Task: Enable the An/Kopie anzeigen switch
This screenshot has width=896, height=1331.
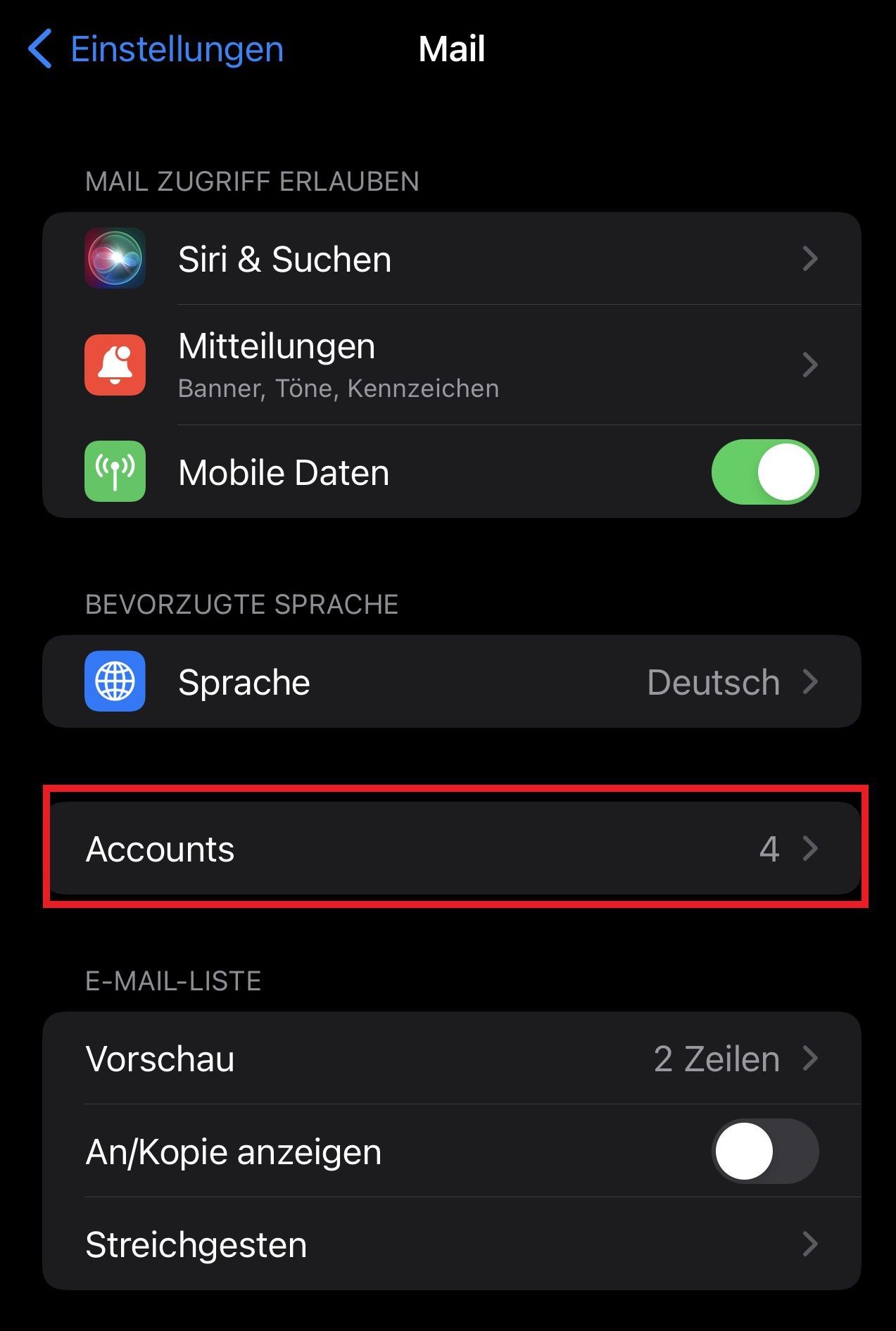Action: coord(764,1152)
